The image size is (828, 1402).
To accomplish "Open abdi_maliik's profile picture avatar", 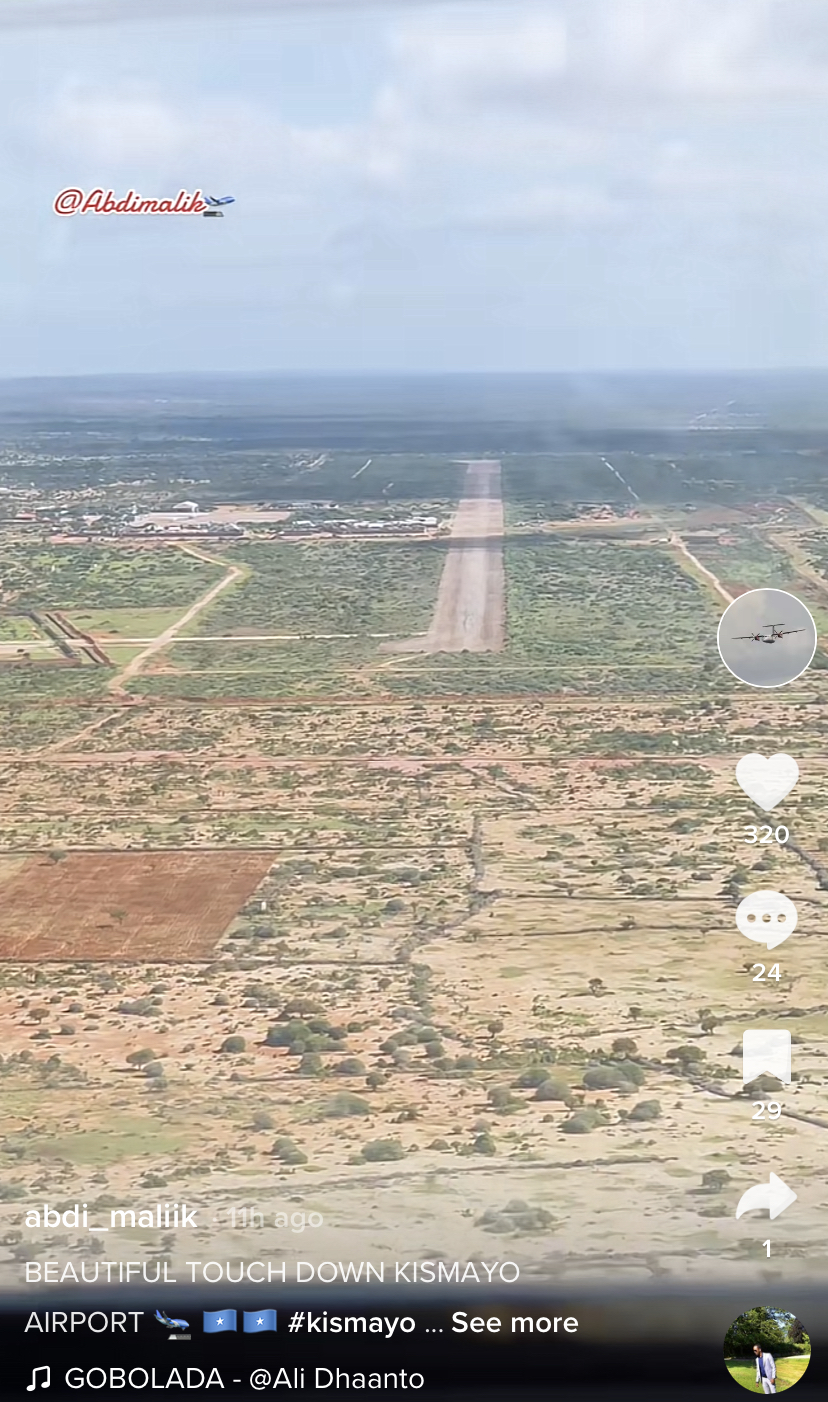I will coord(767,638).
